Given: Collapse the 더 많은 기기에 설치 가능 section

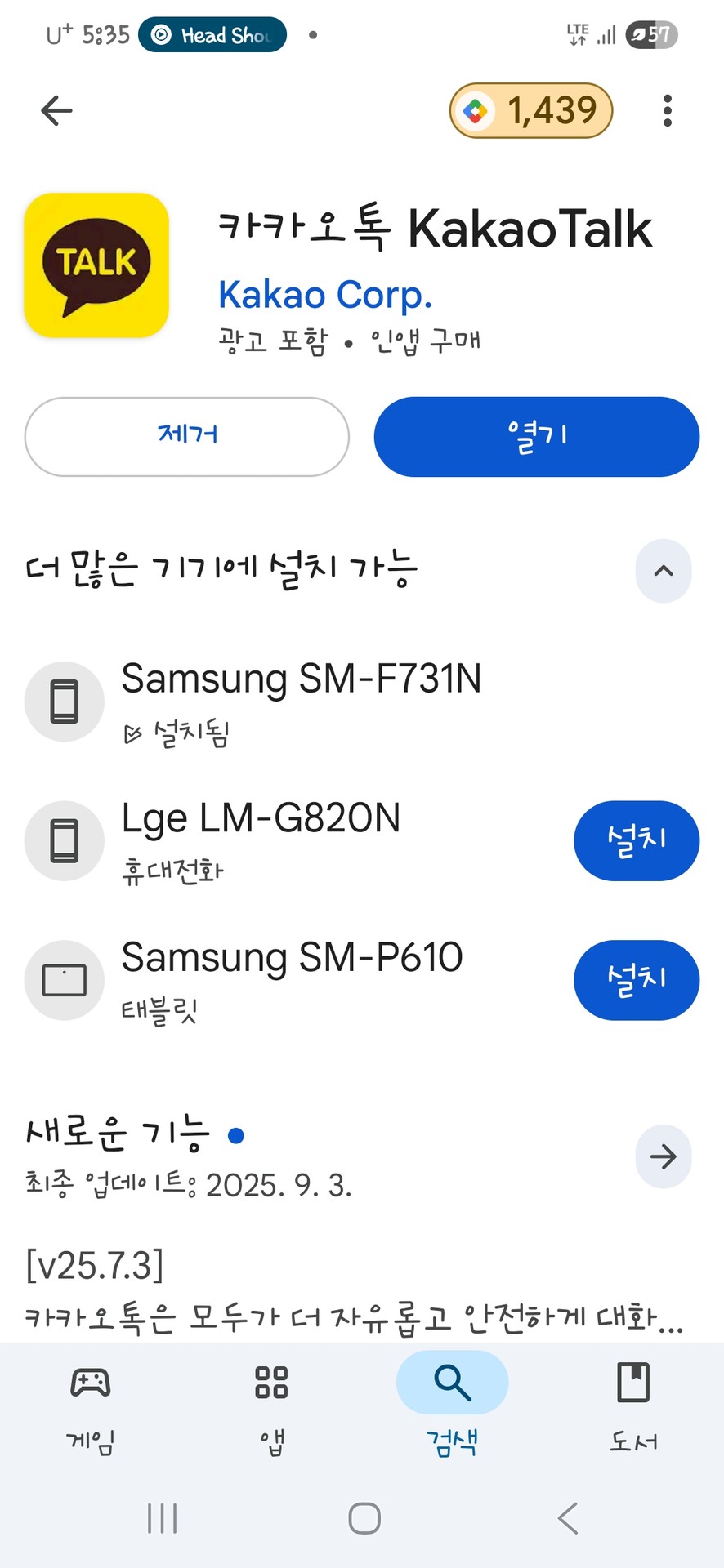Looking at the screenshot, I should click(664, 571).
